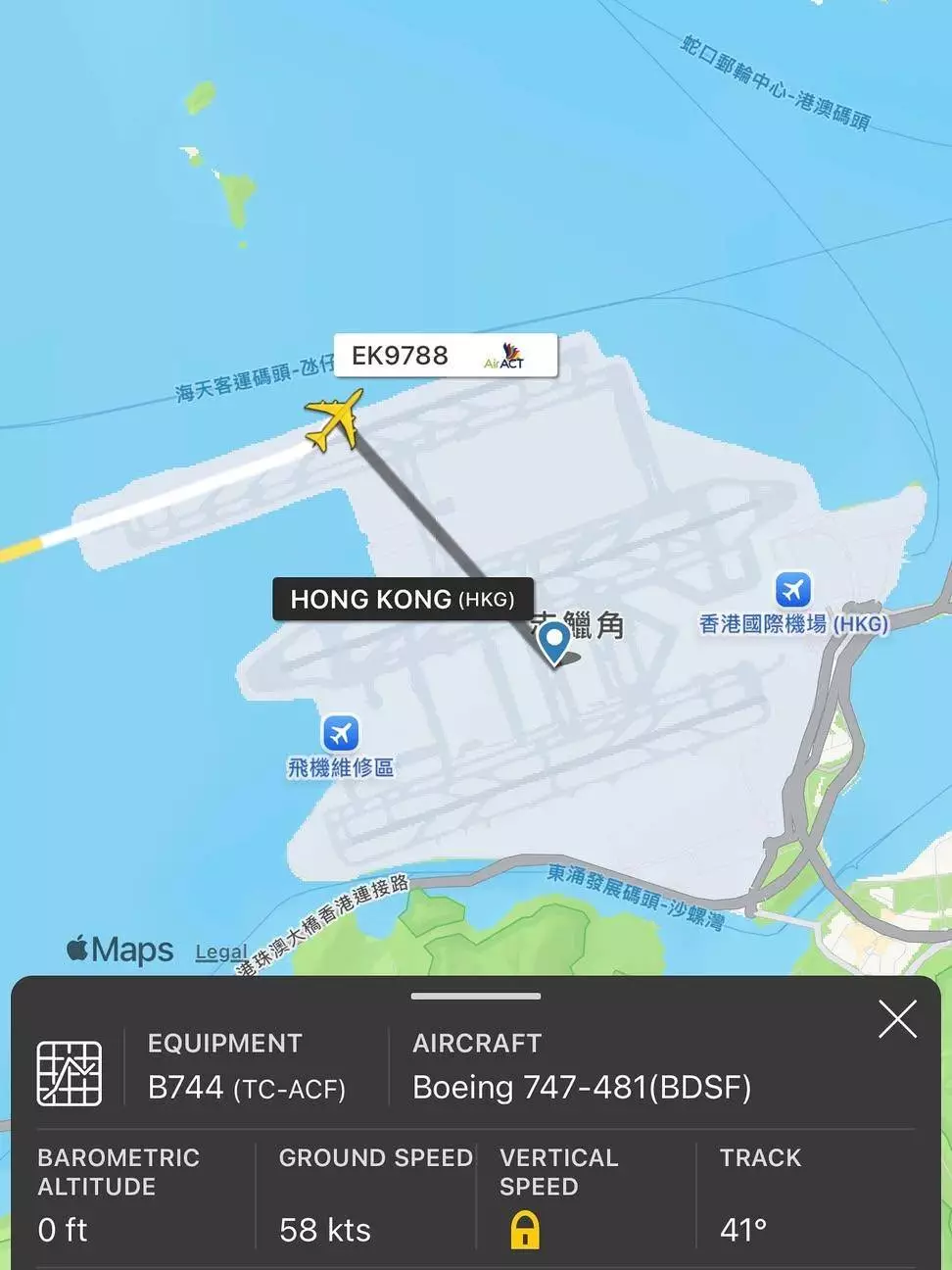
Task: Tap the 飛機維修區 map marker
Action: (x=340, y=733)
